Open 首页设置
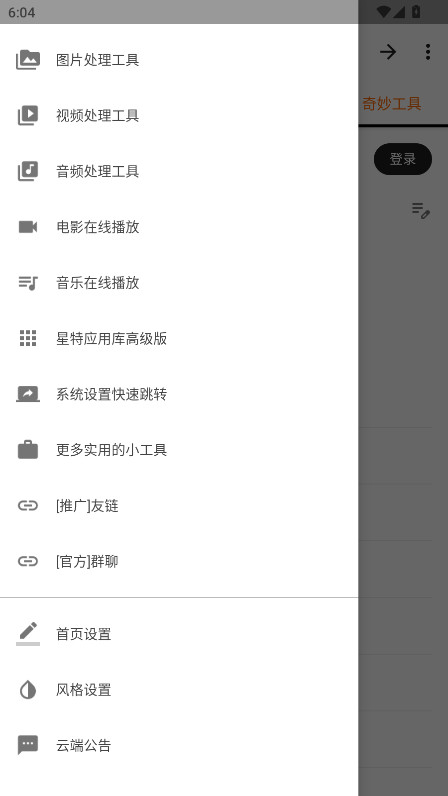448x796 pixels. pyautogui.click(x=179, y=634)
